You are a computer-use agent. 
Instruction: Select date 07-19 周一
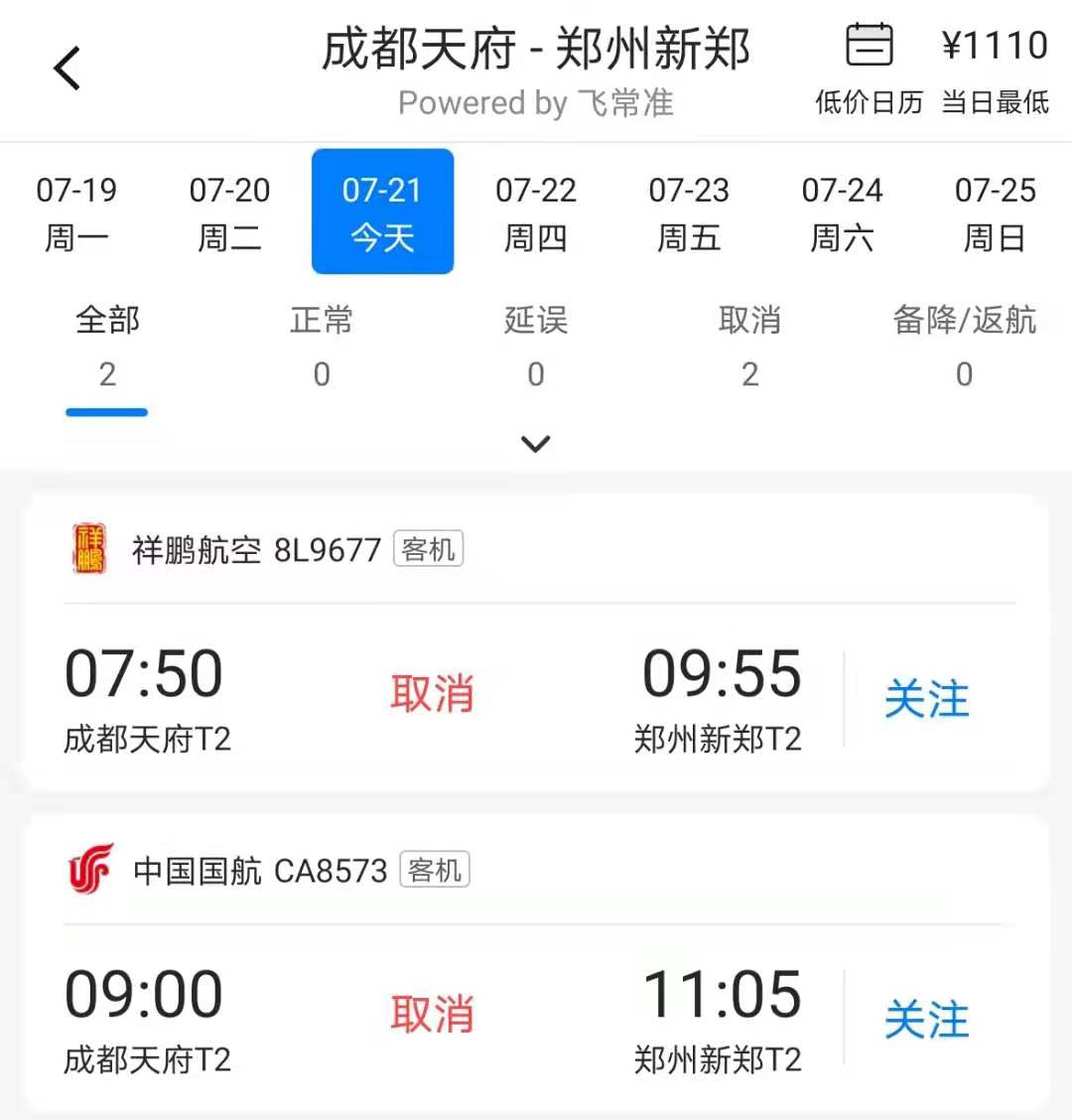pos(76,212)
